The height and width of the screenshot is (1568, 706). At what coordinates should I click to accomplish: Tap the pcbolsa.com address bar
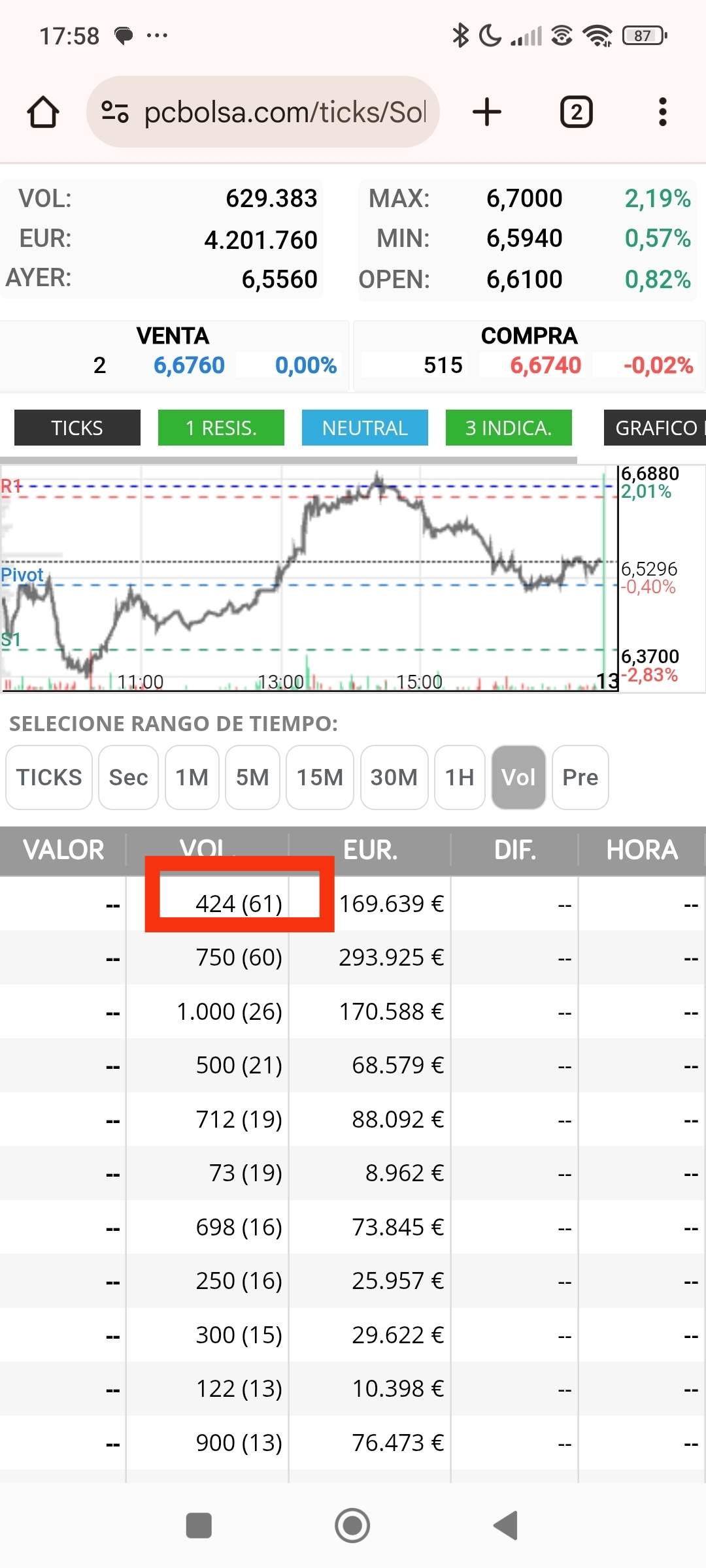click(263, 112)
